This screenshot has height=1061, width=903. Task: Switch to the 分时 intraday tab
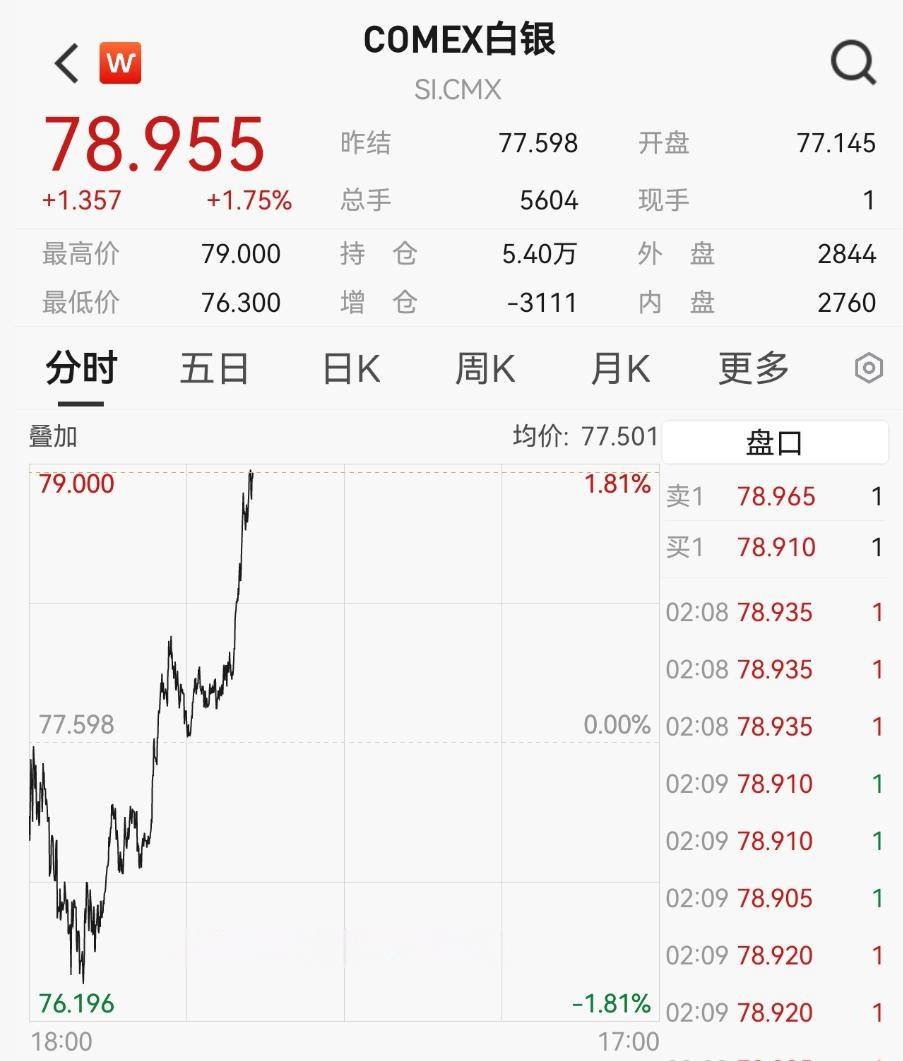(80, 369)
